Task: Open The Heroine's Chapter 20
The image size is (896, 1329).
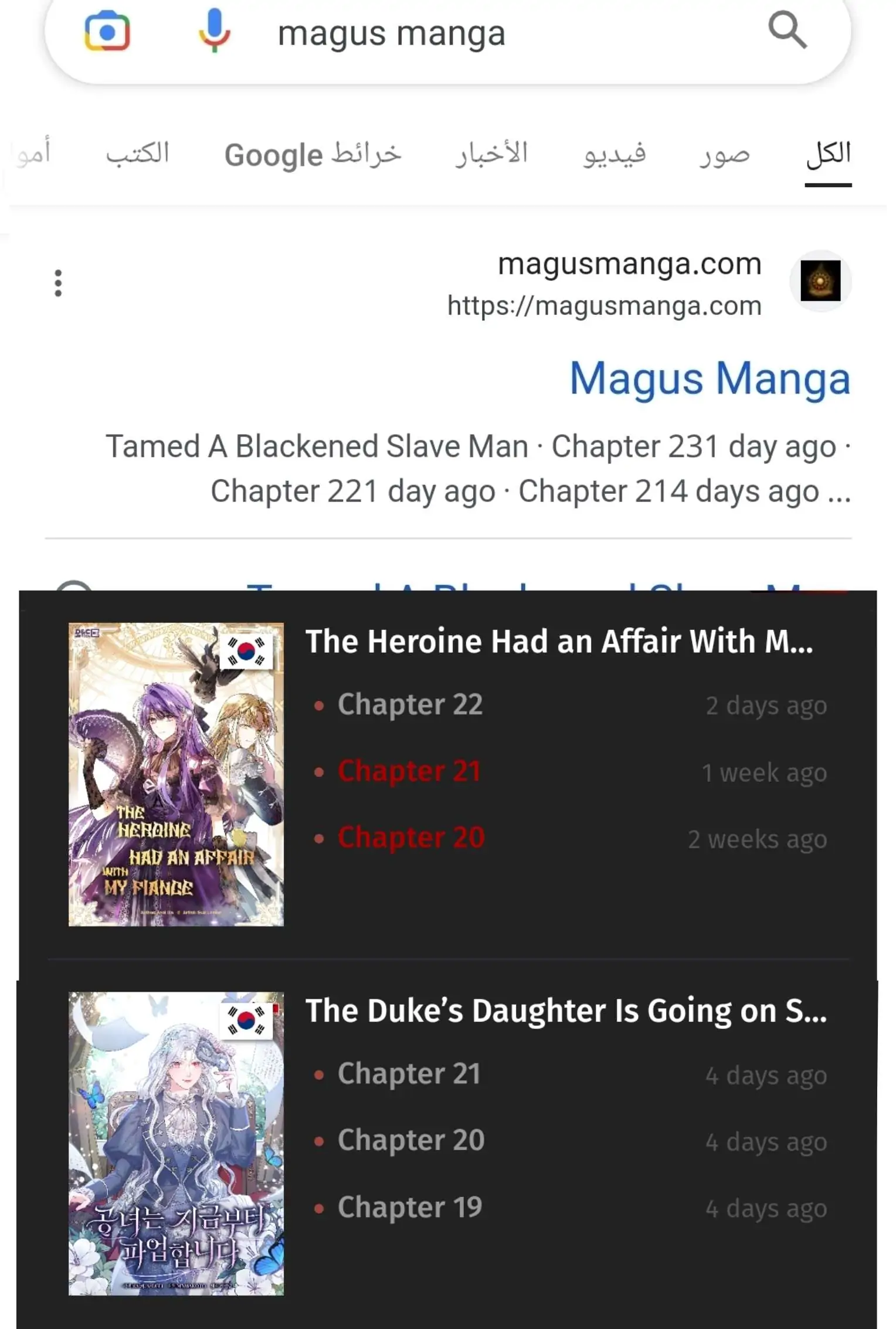Action: [x=411, y=838]
